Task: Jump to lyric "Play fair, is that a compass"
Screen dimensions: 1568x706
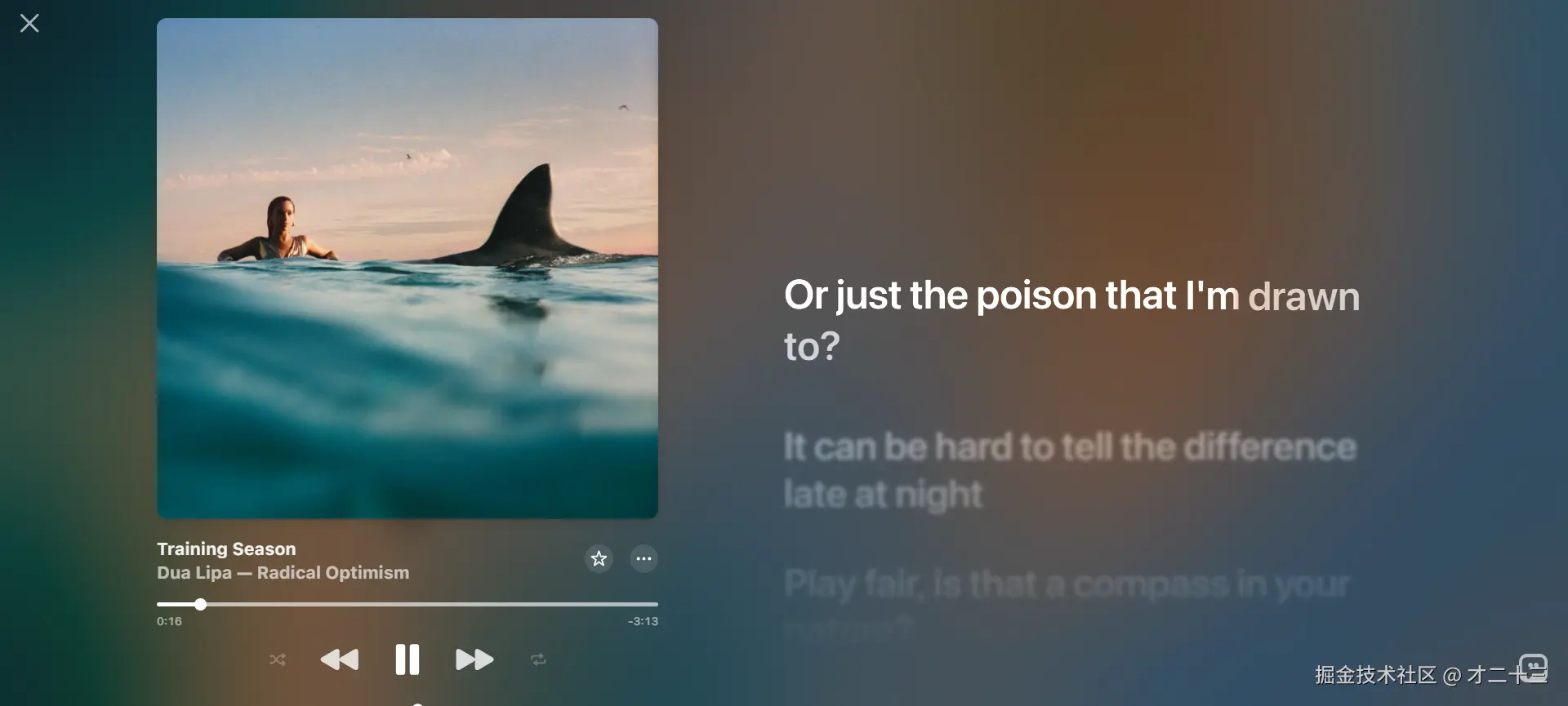Action: 1066,584
